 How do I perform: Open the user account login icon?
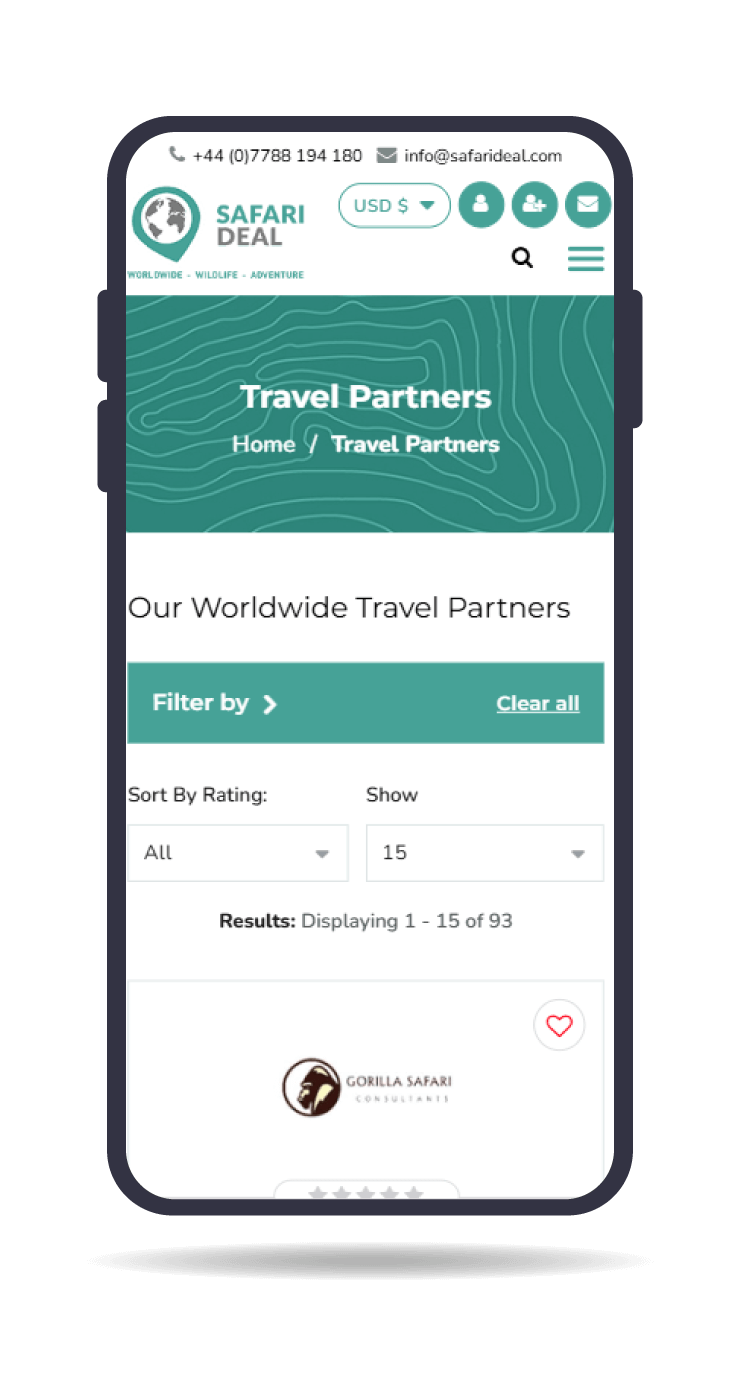481,205
